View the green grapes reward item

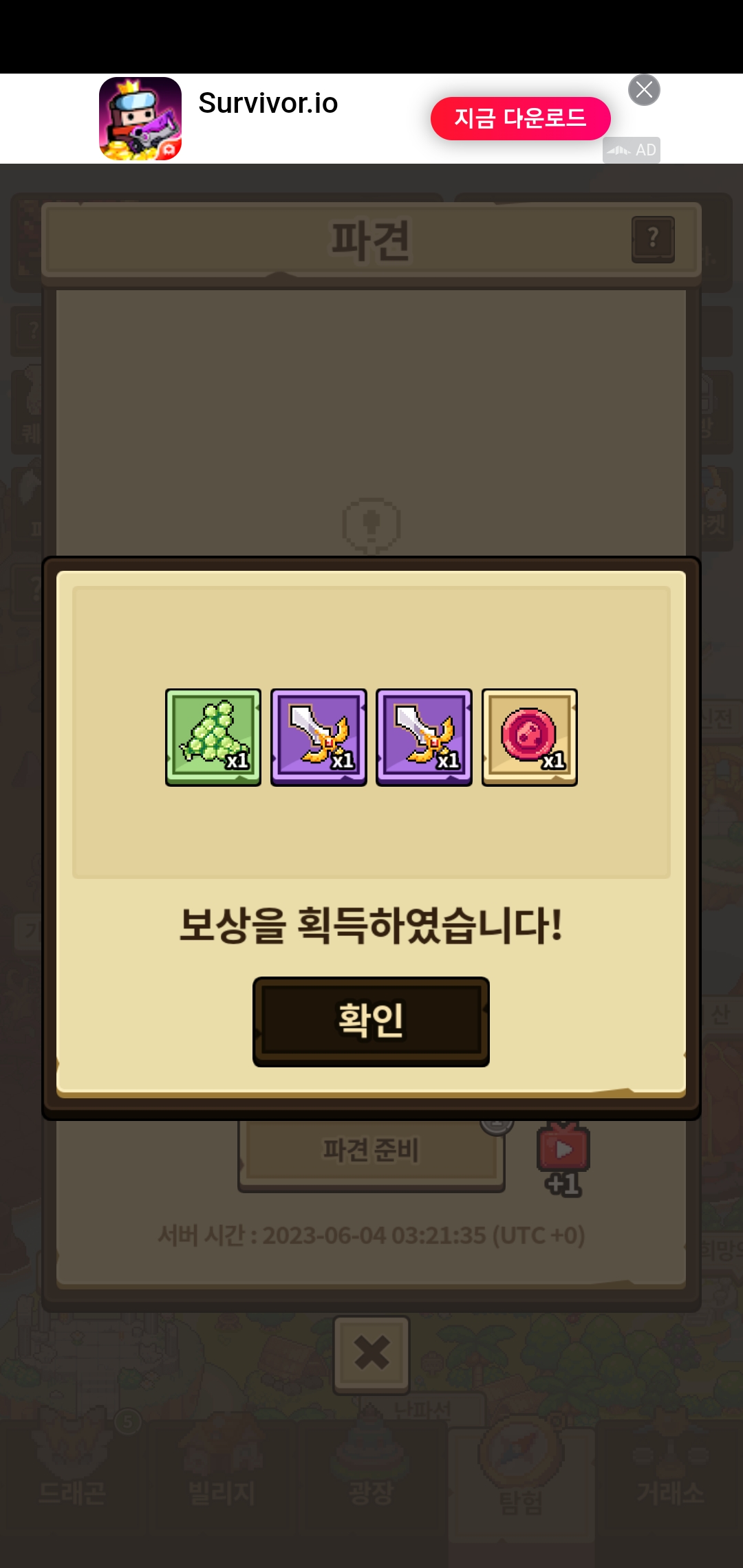coord(213,737)
